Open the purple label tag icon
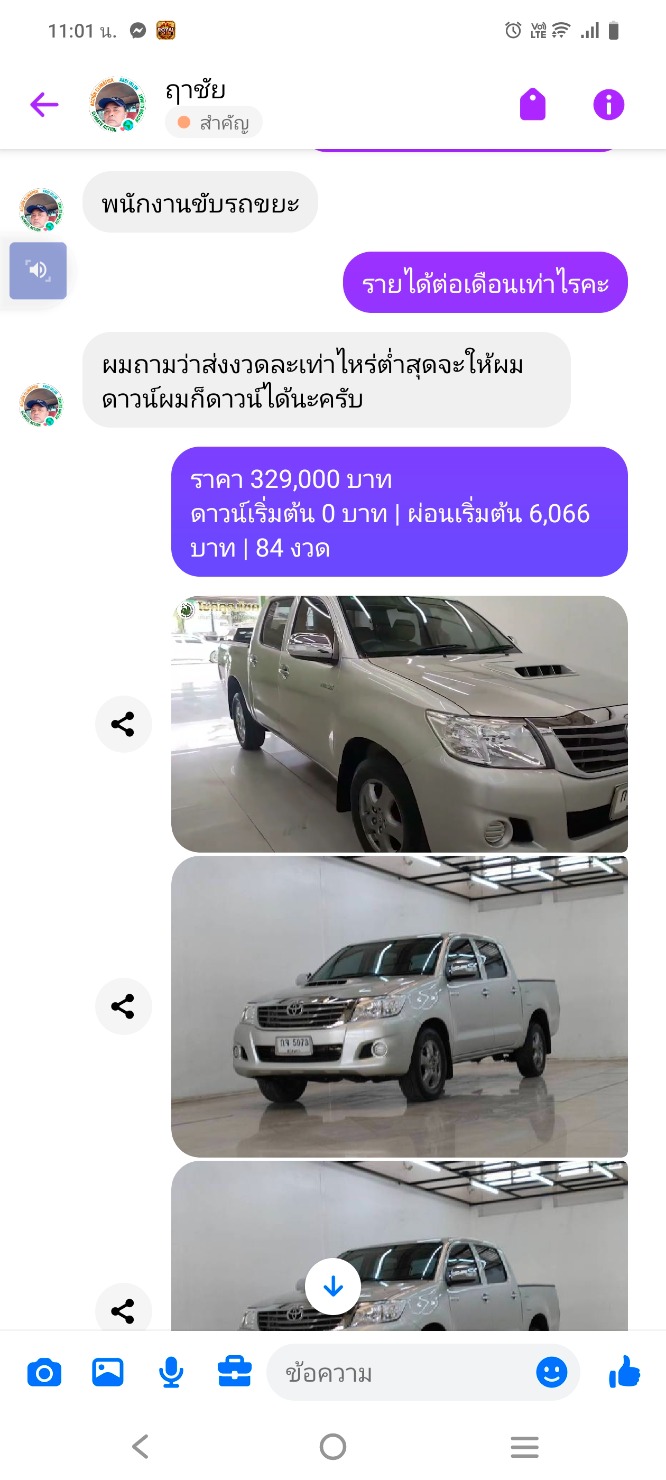 coord(533,104)
